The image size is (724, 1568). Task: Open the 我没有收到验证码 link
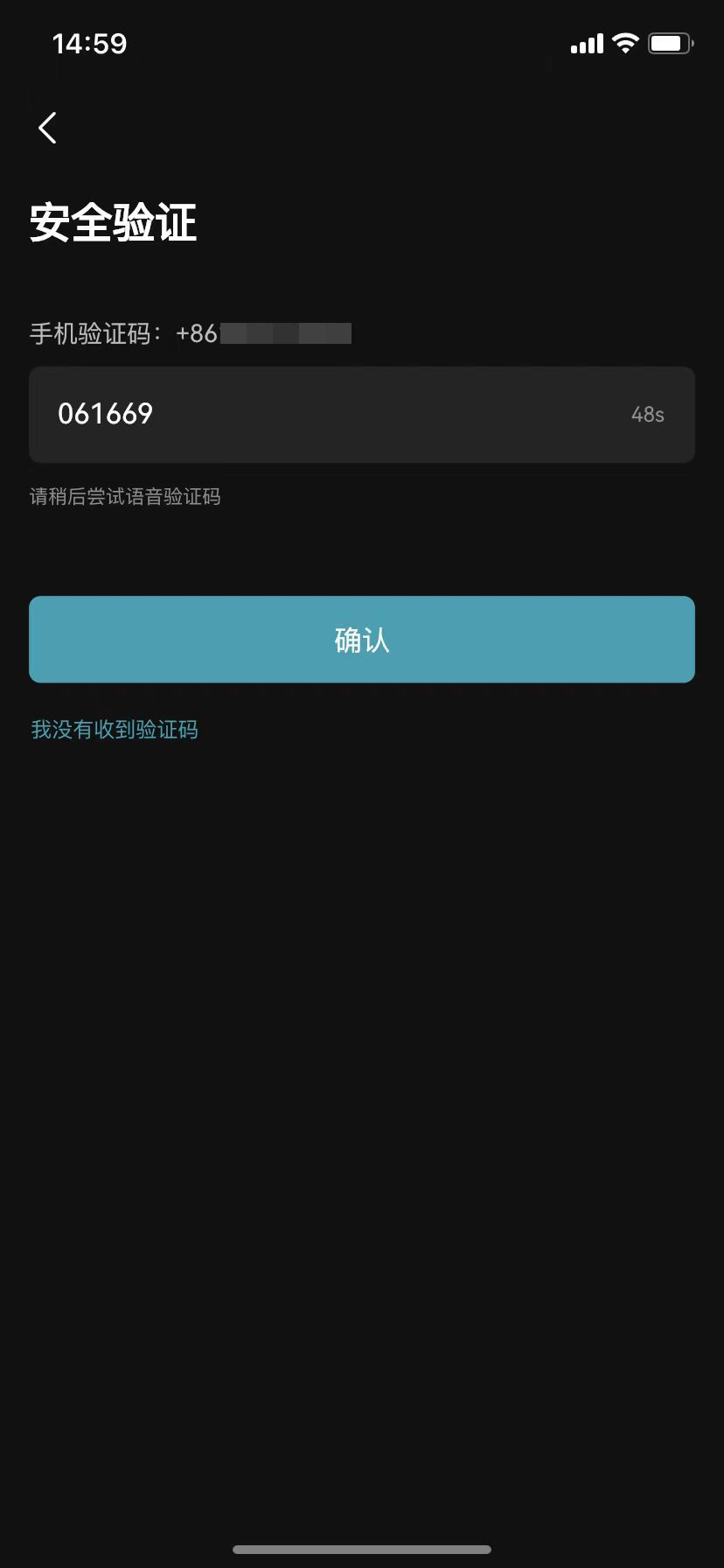[115, 730]
